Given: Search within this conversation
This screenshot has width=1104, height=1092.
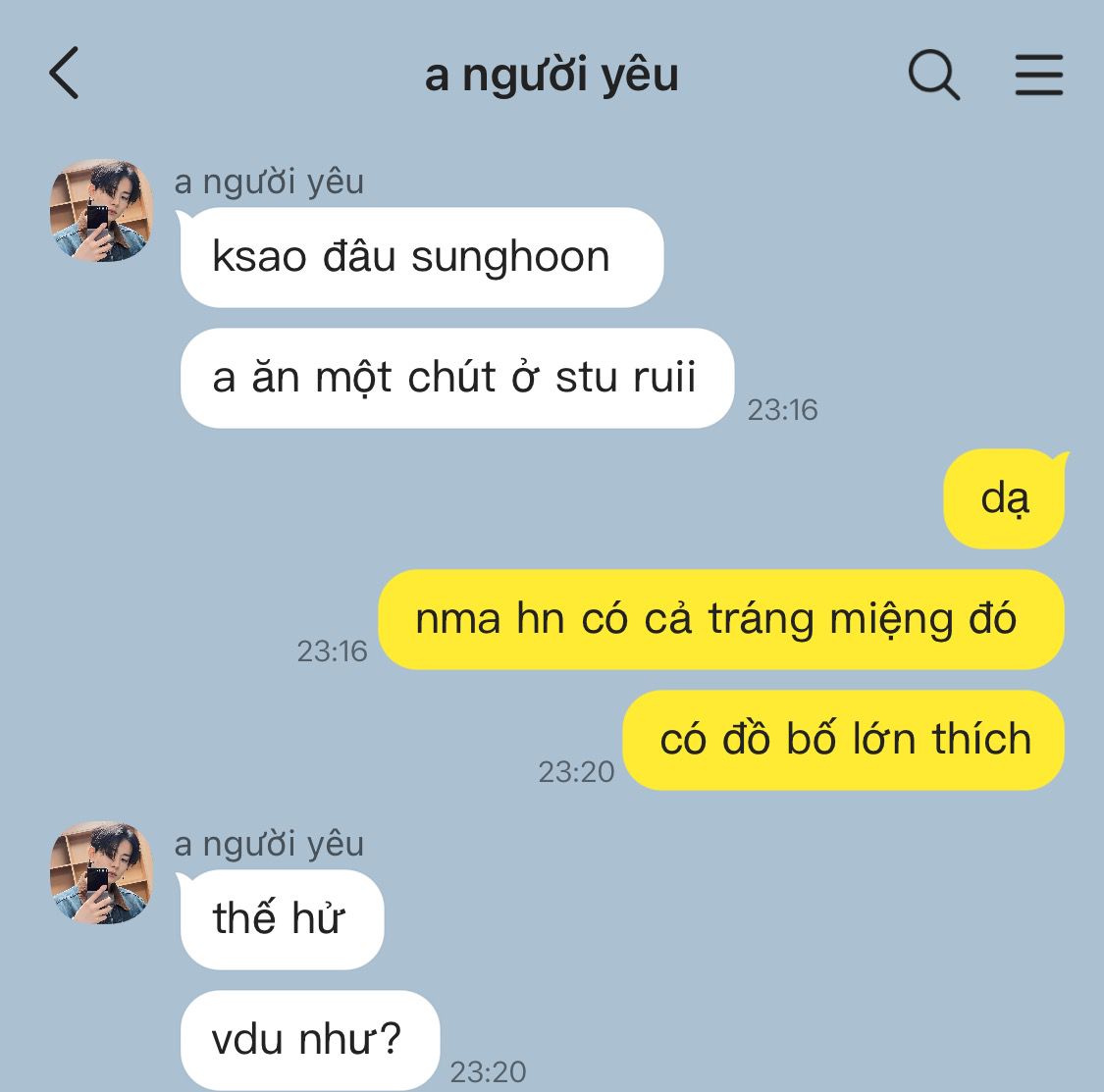Looking at the screenshot, I should pos(932,75).
